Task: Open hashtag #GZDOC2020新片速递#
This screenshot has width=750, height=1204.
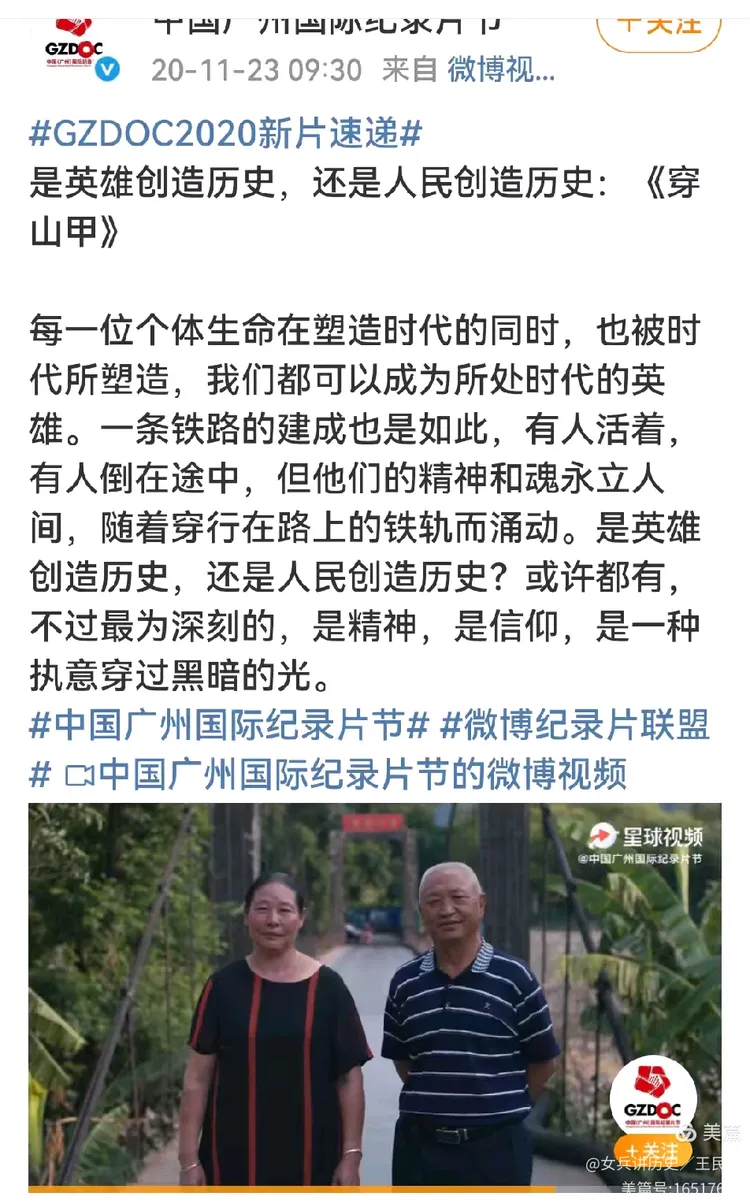Action: coord(226,133)
